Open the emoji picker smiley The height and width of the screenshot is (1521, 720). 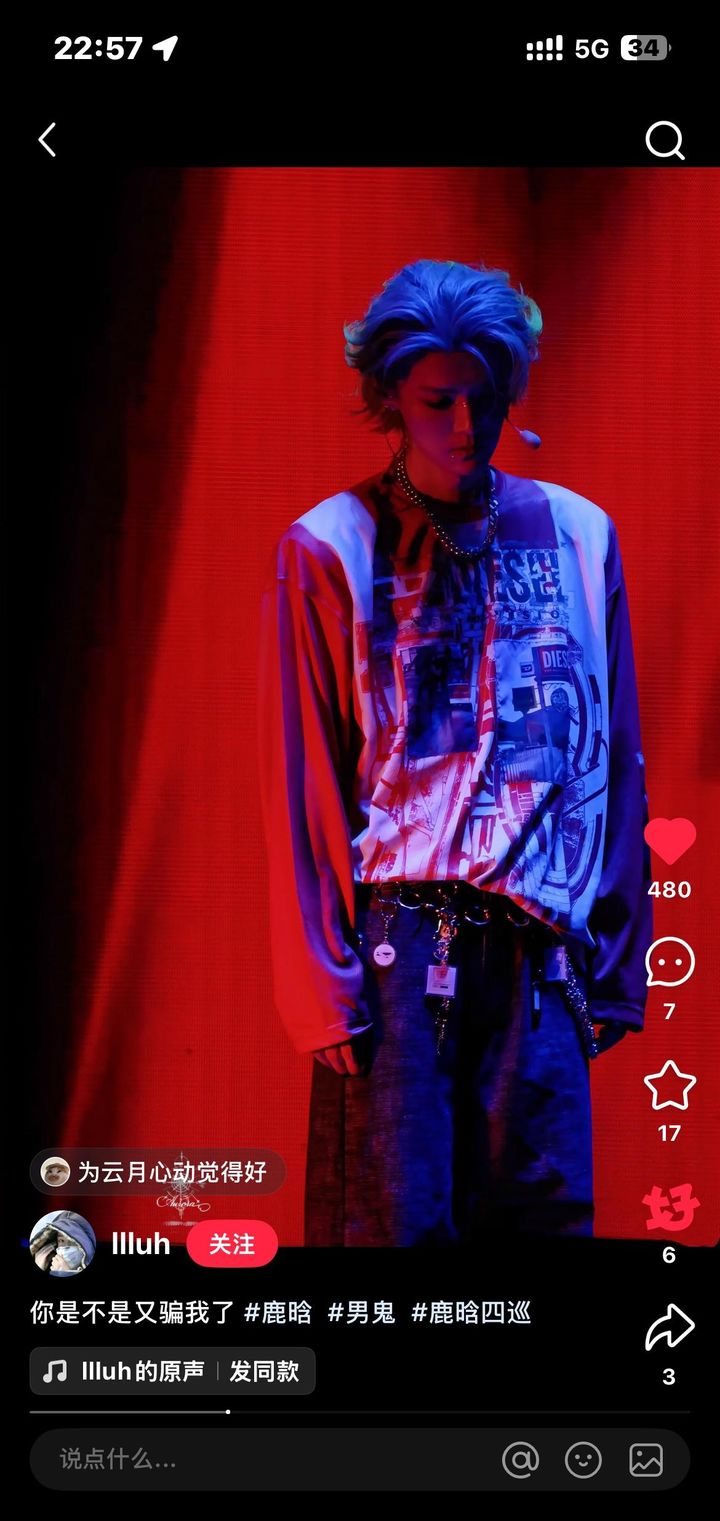[583, 1460]
